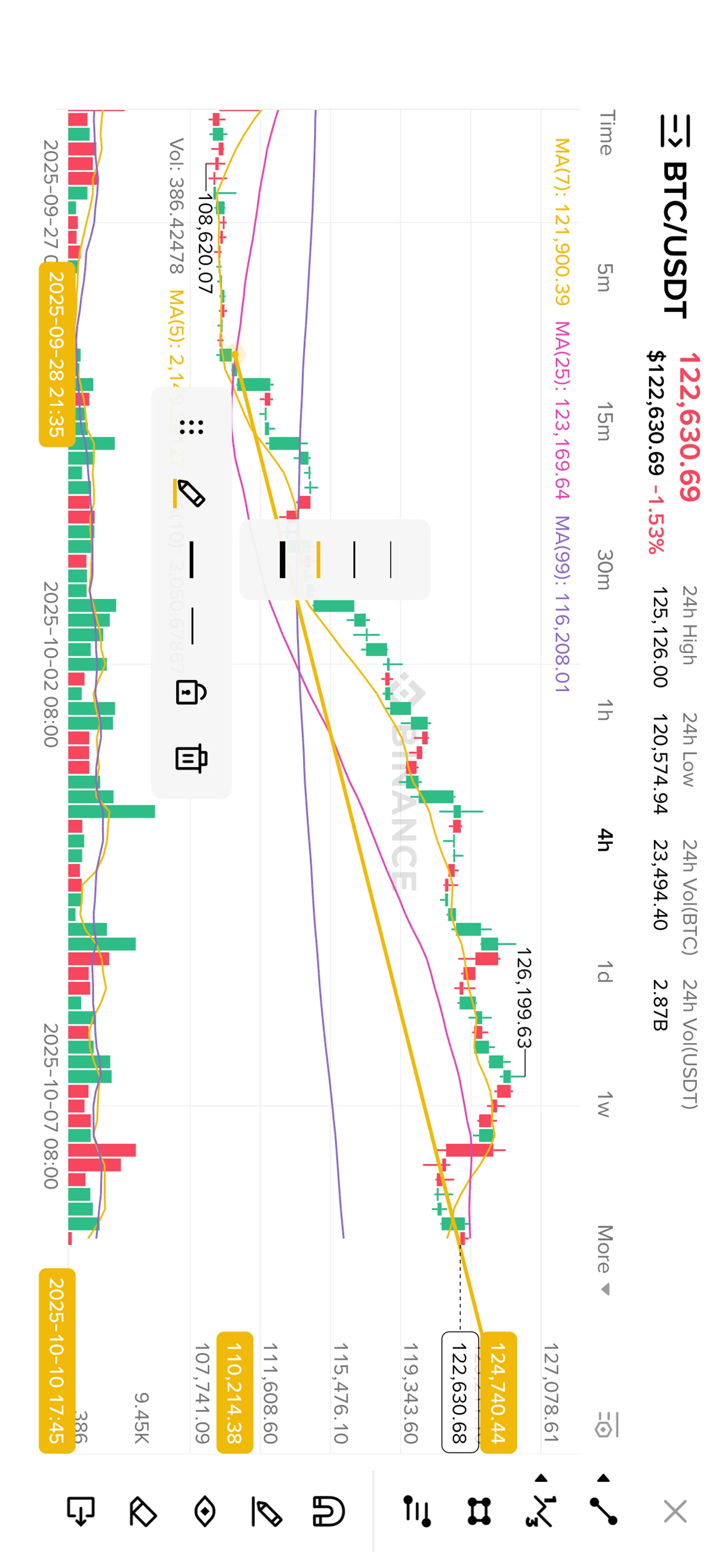
Task: Select the 1h timeframe
Action: pyautogui.click(x=603, y=710)
